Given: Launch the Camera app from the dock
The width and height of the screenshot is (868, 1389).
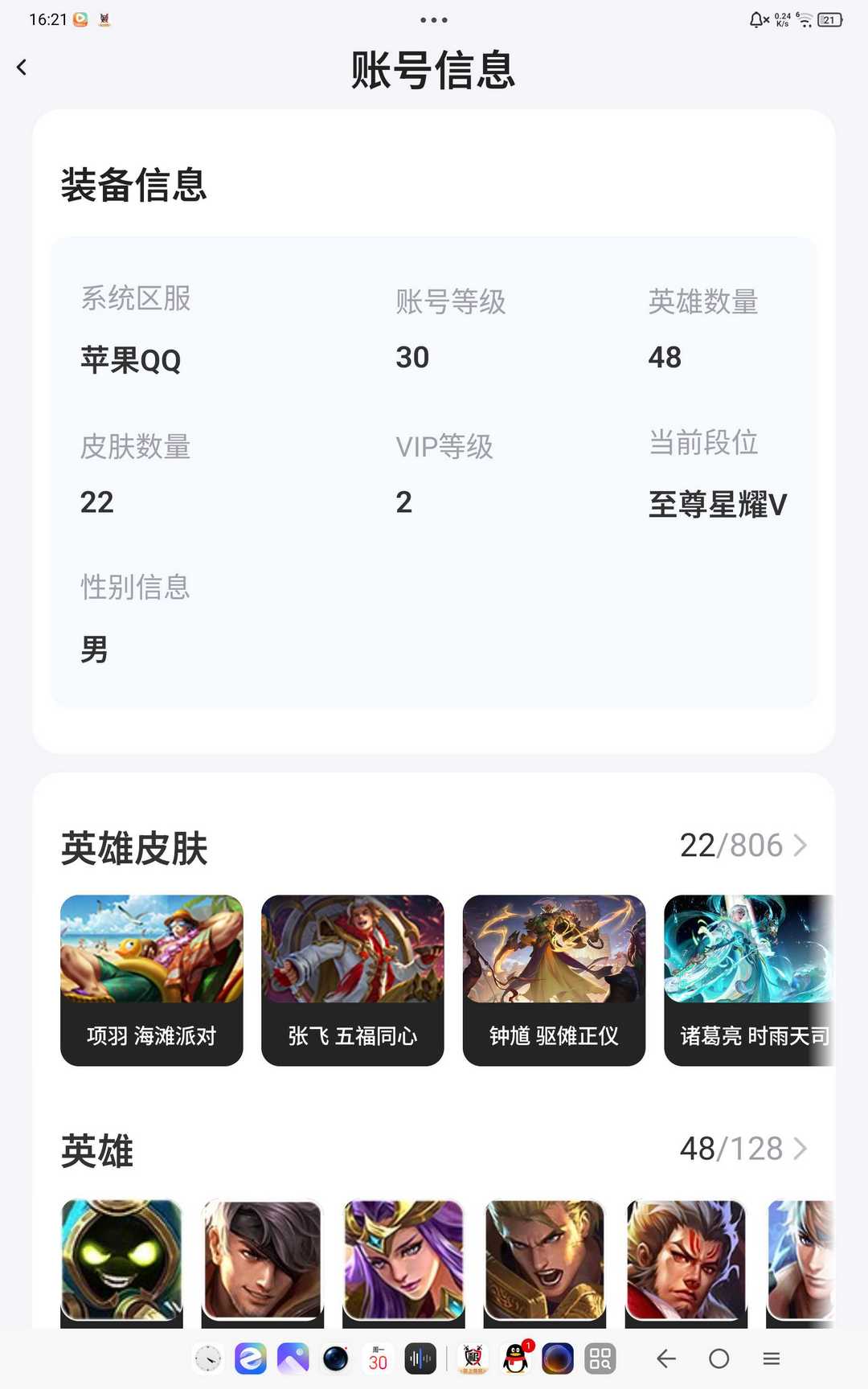Looking at the screenshot, I should (x=334, y=1358).
